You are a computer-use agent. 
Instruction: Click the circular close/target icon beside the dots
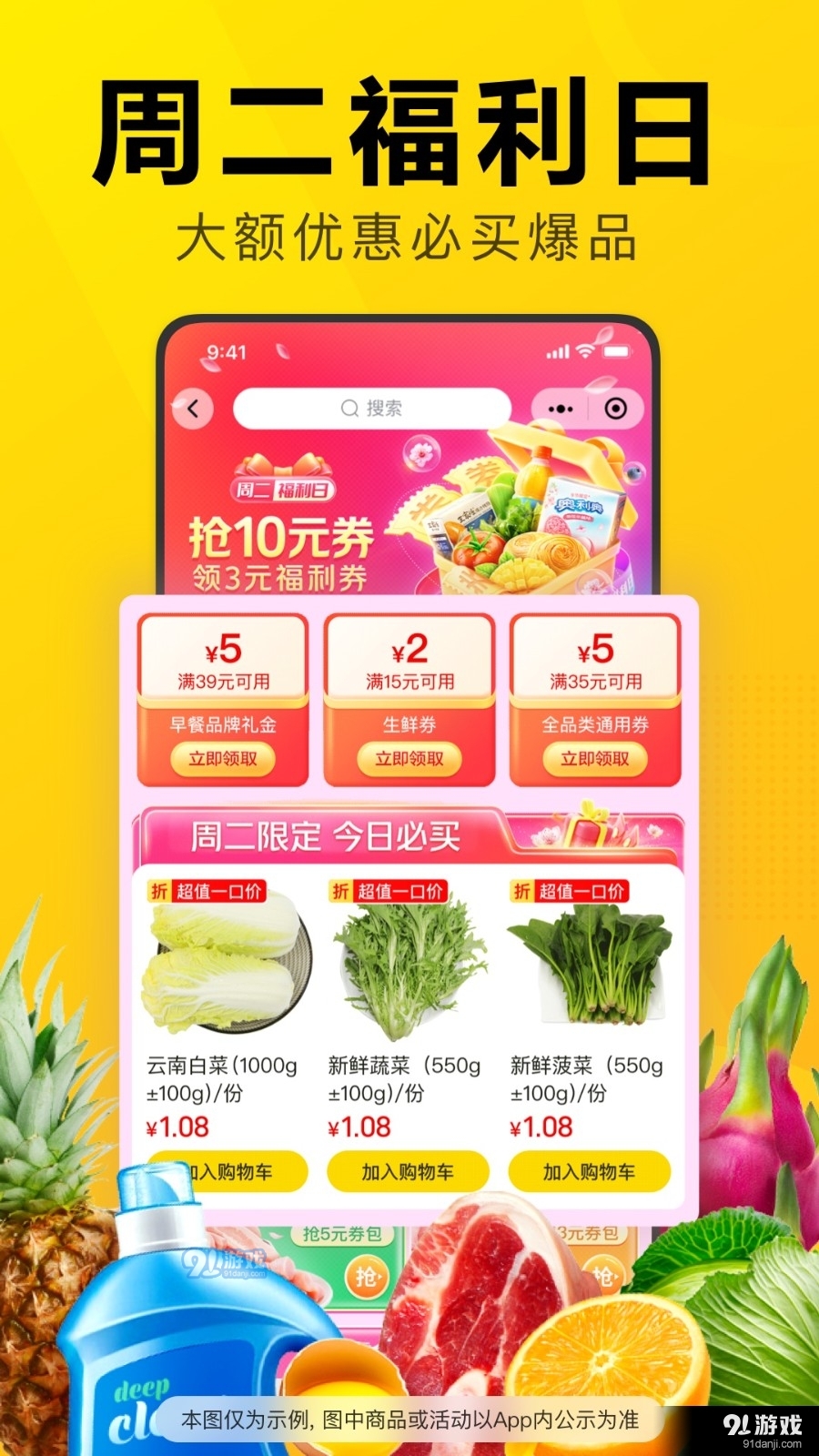coord(617,409)
